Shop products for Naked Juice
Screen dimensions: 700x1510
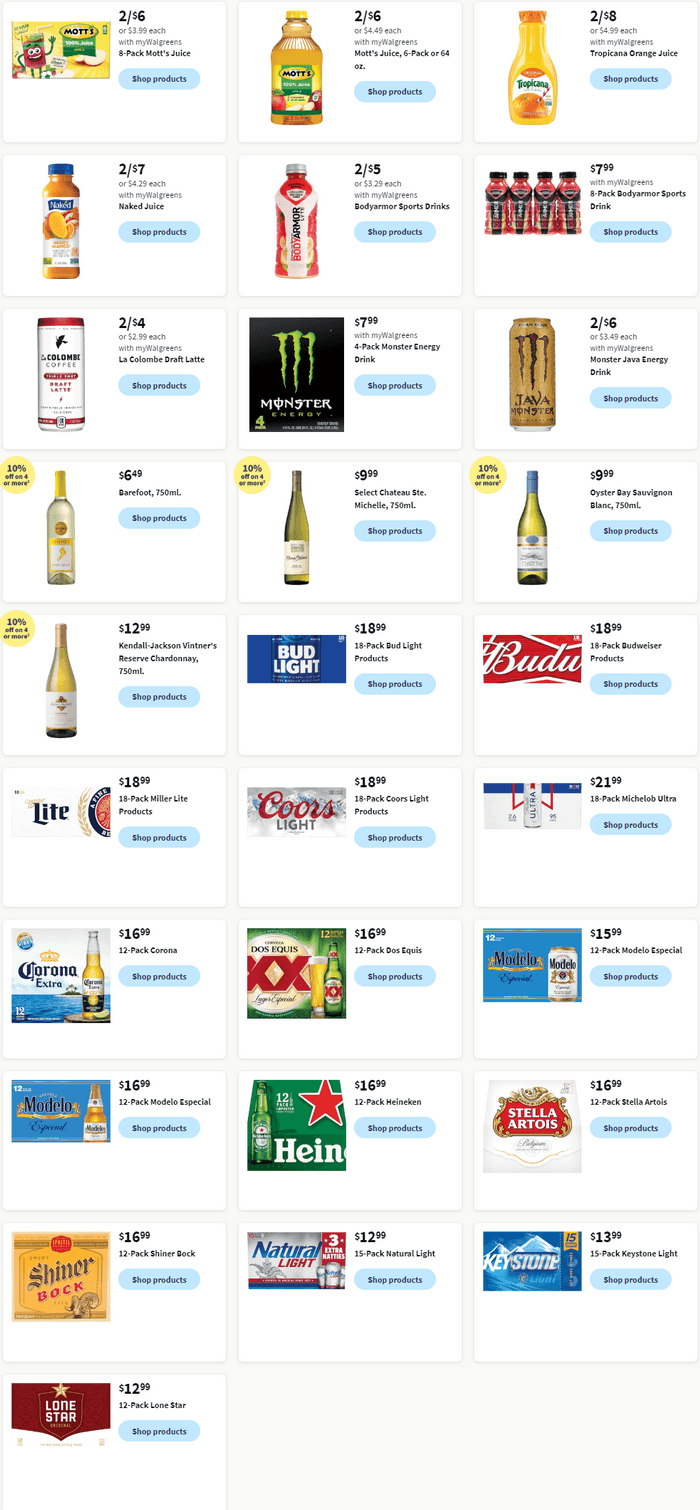click(x=159, y=232)
